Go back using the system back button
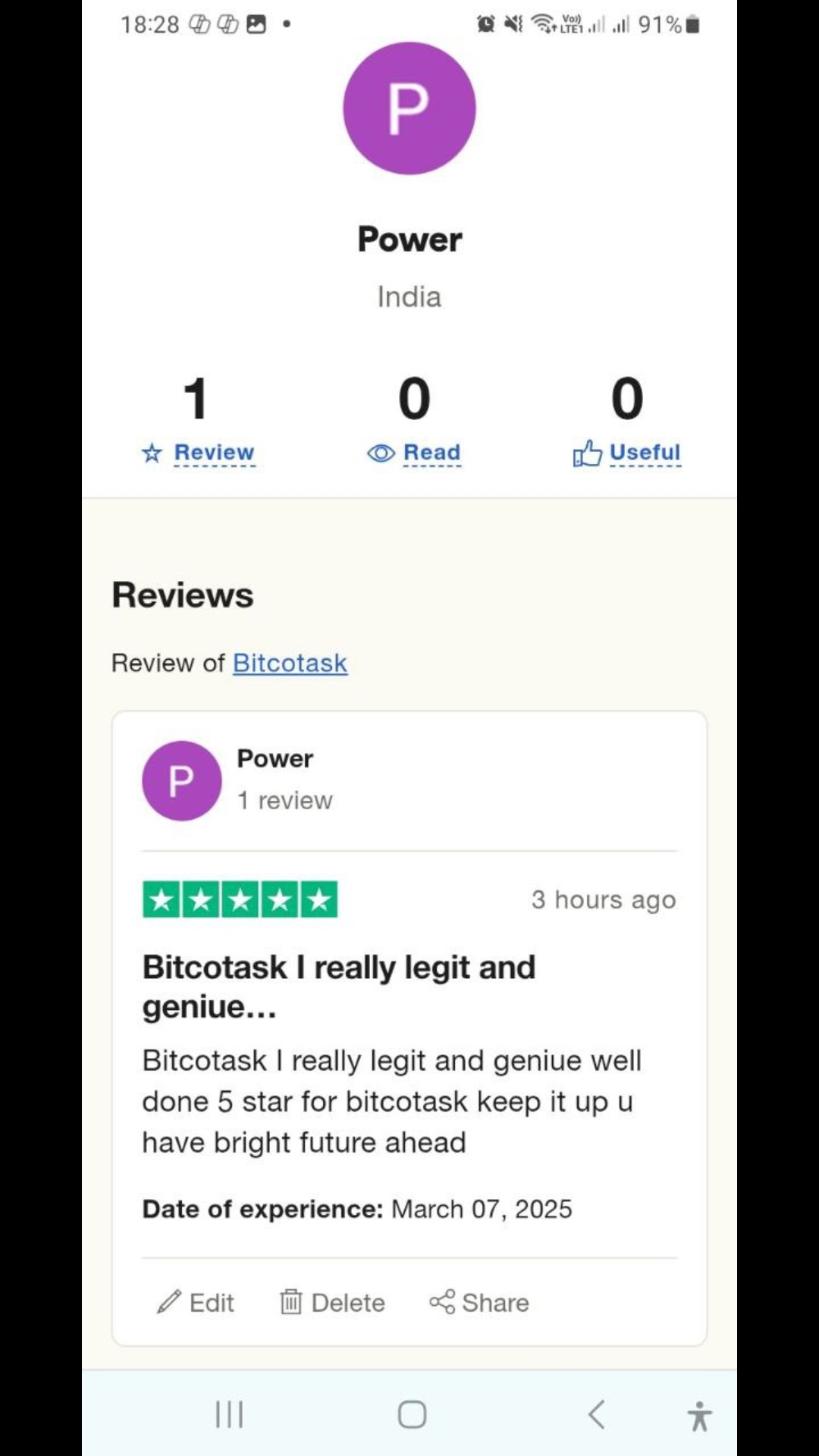819x1456 pixels. 597,1414
